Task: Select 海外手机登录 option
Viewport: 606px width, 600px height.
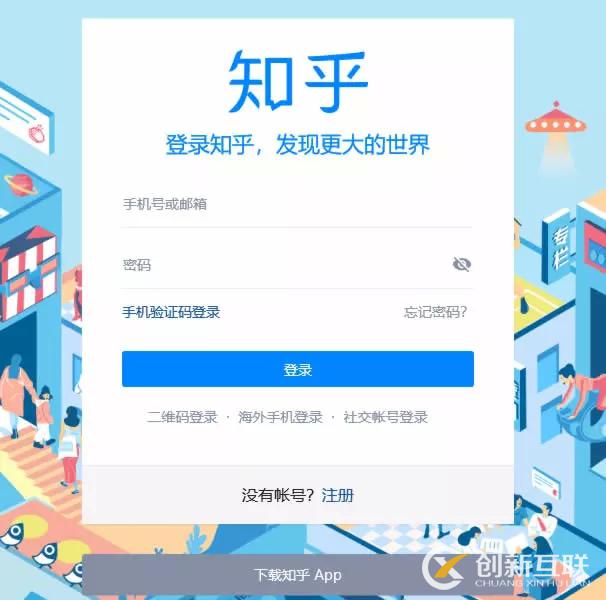Action: pyautogui.click(x=280, y=417)
